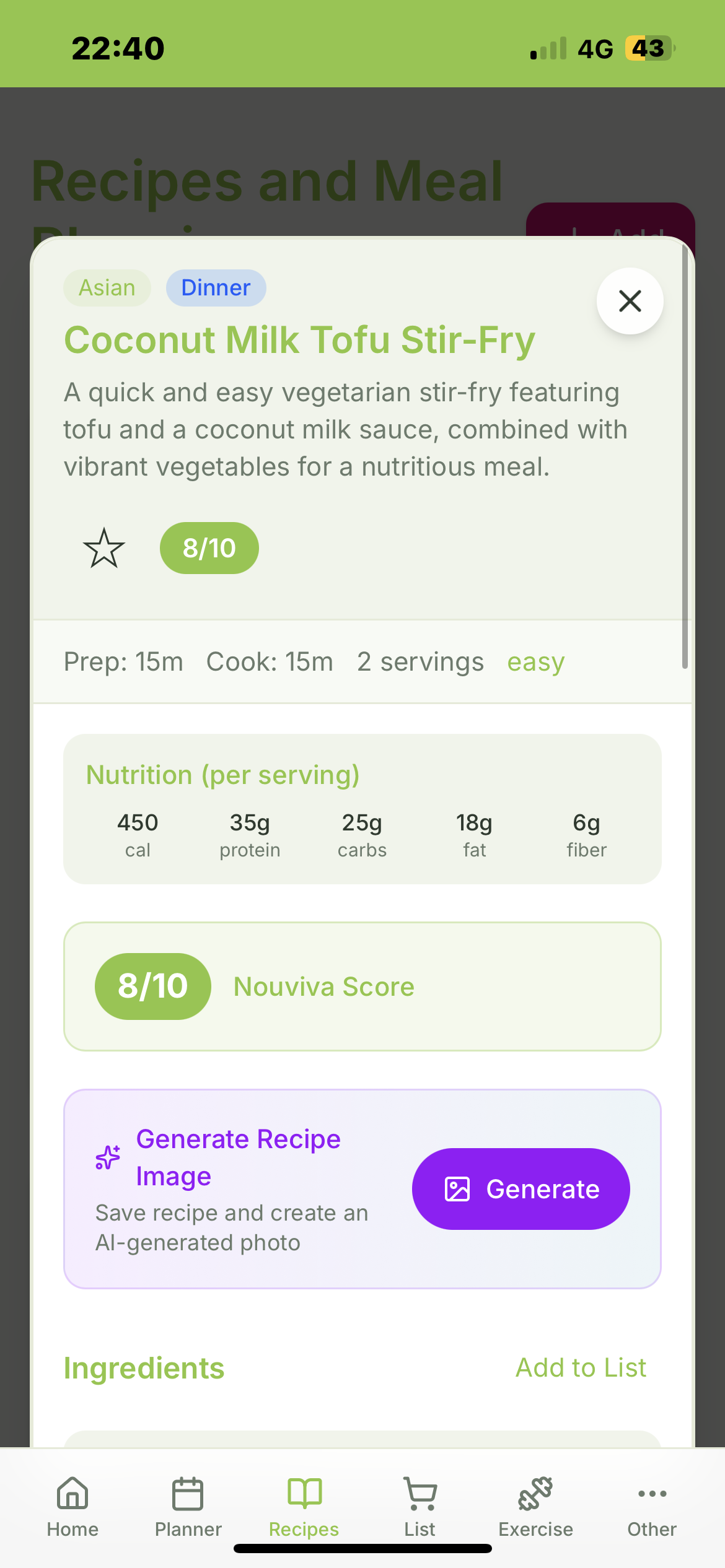Tap the Exercise dumbbell icon

(x=535, y=1492)
